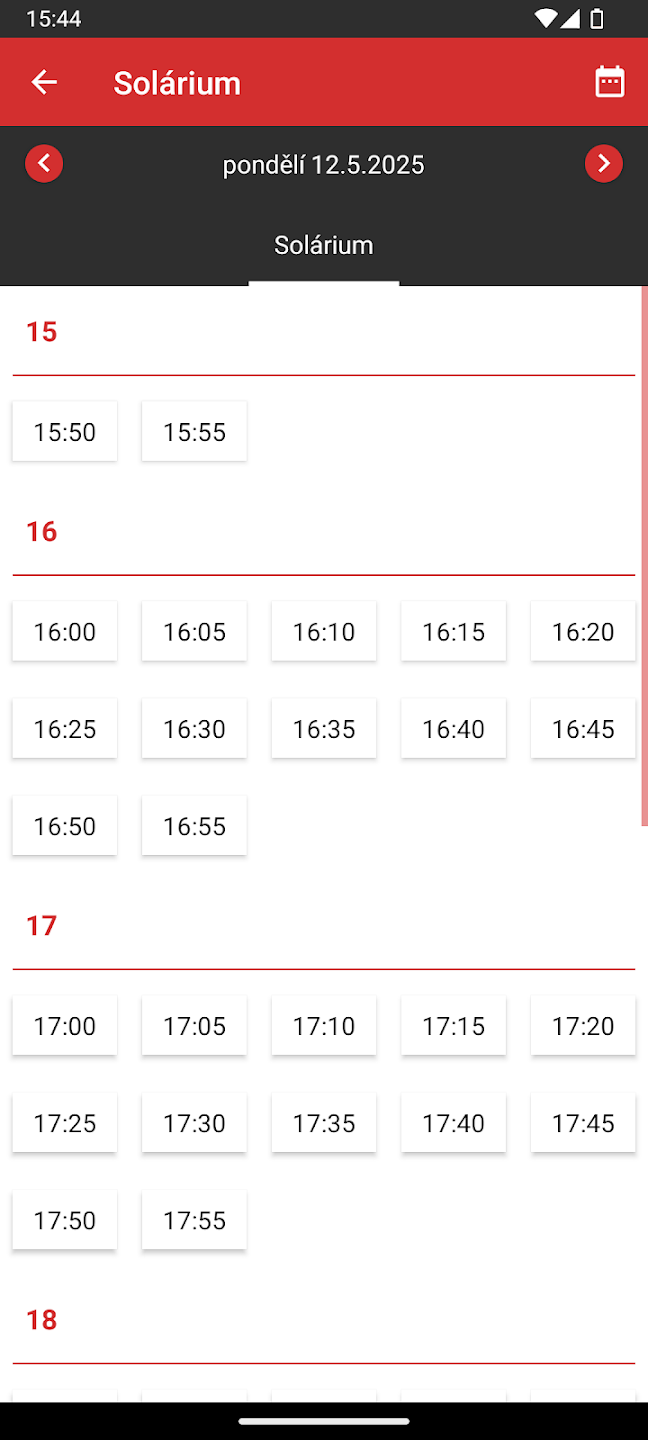Screen dimensions: 648x1440
Task: Pick the 16:15 time slot
Action: [x=453, y=632]
